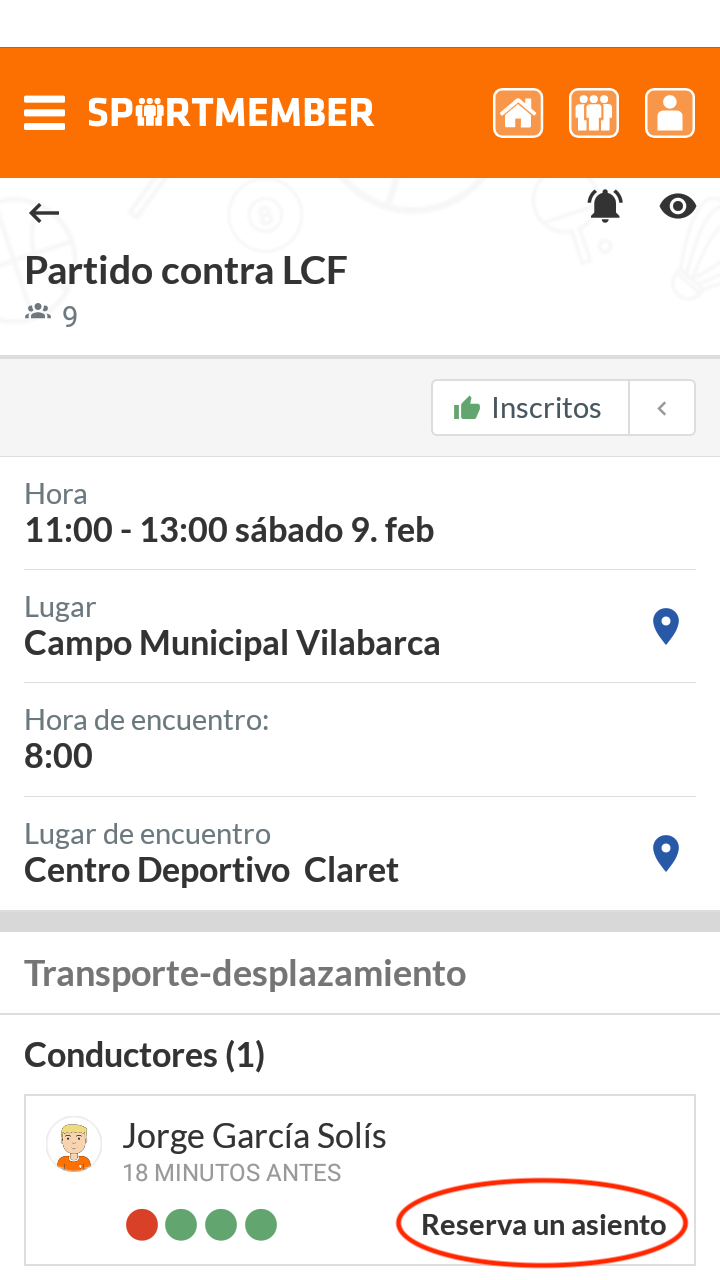The image size is (720, 1280).
Task: Open map pin for Campo Municipal Vilabarca
Action: click(666, 627)
